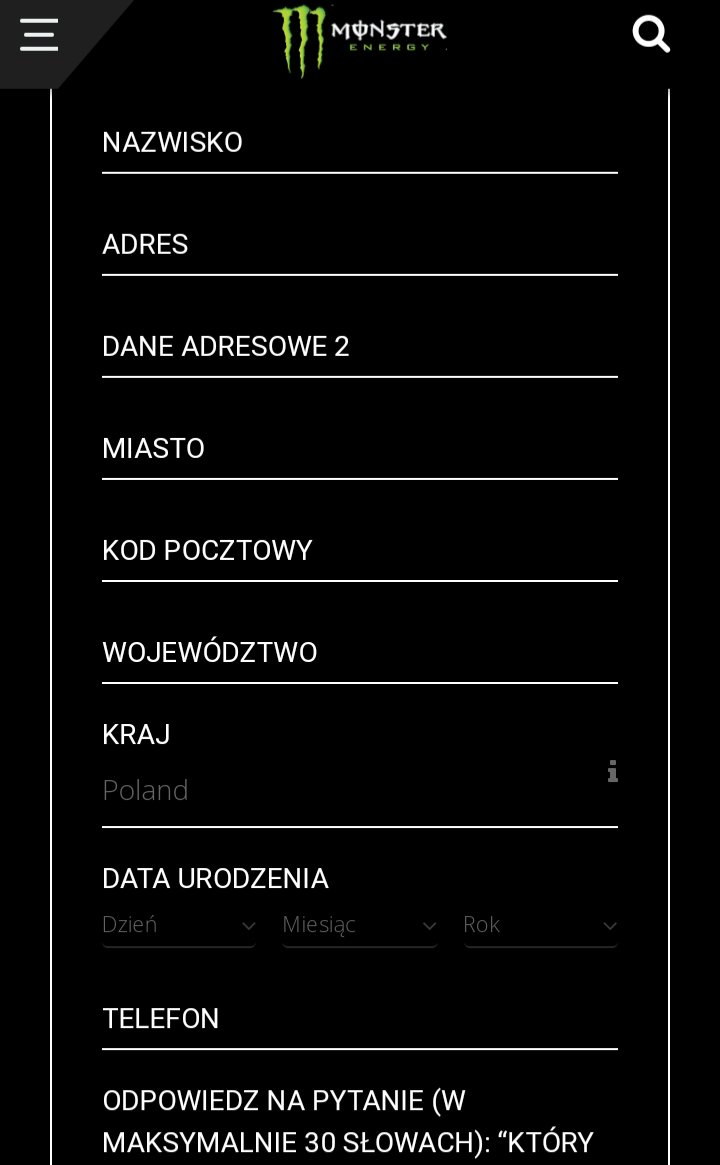Expand the Rok dropdown
The height and width of the screenshot is (1165, 720).
(540, 926)
